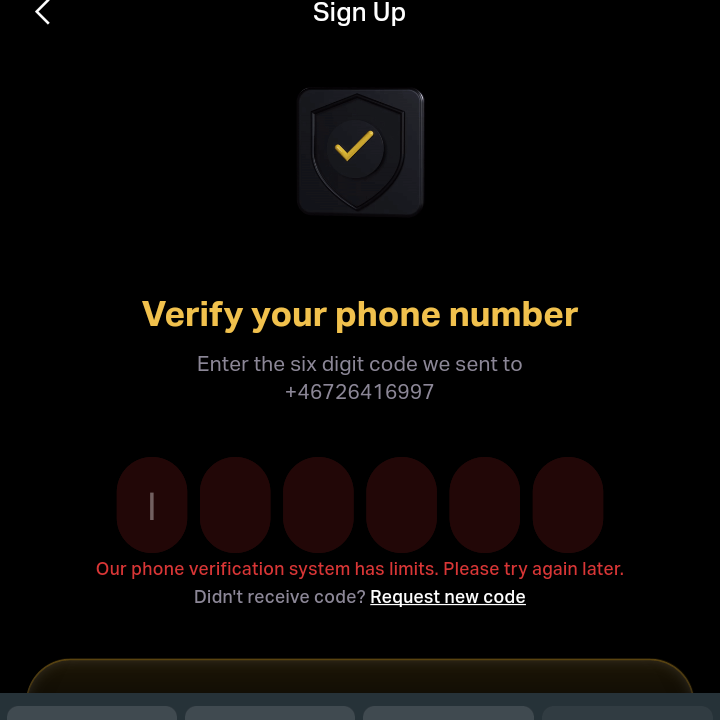Go back from Sign Up screen
The height and width of the screenshot is (720, 720).
pos(42,13)
